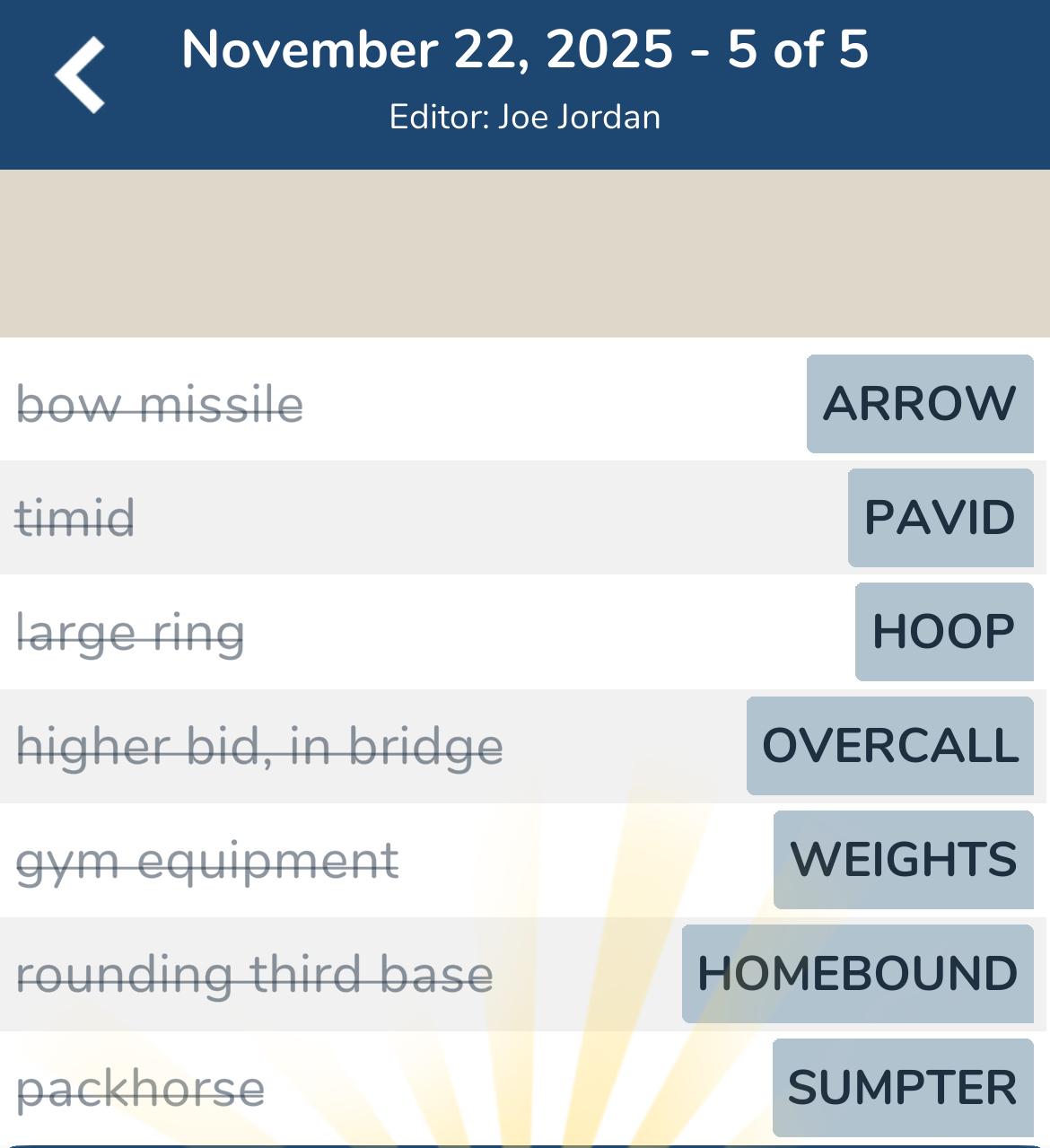Click the 'November 22, 2025 - 5 of 5' title
Viewport: 1050px width, 1148px height.
525,52
